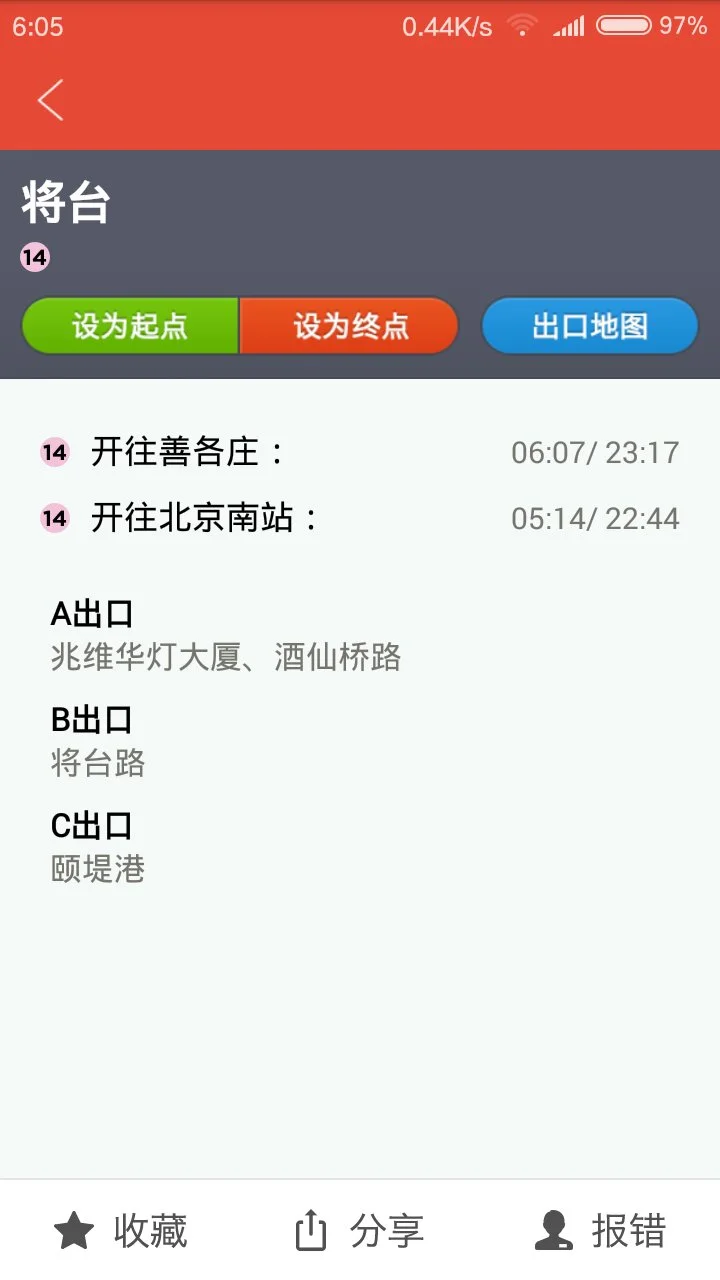Tap the share icon in the bottom bar
The image size is (720, 1280).
click(311, 1232)
